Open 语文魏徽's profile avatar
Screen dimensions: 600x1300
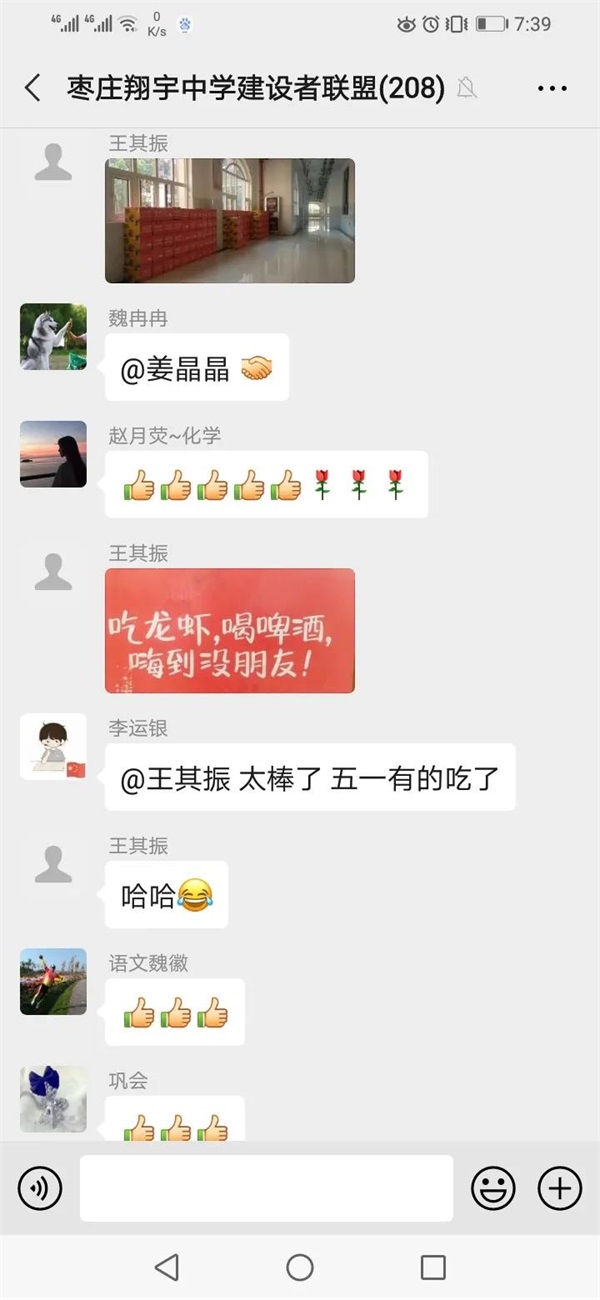(x=53, y=982)
